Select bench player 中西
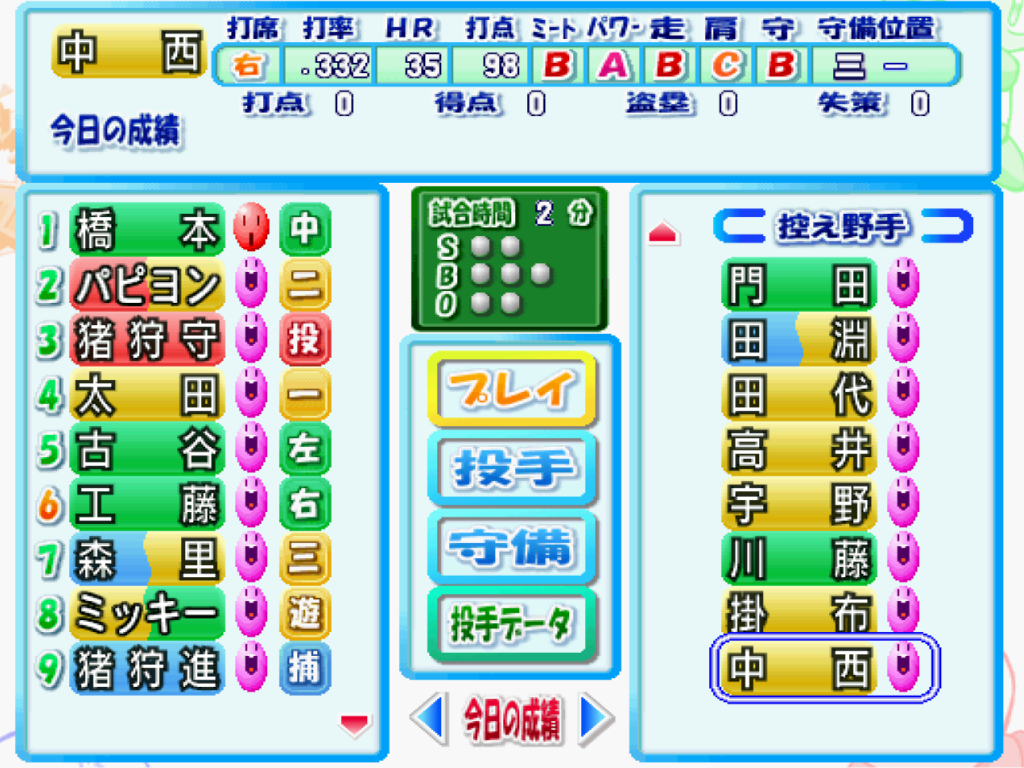 click(799, 667)
